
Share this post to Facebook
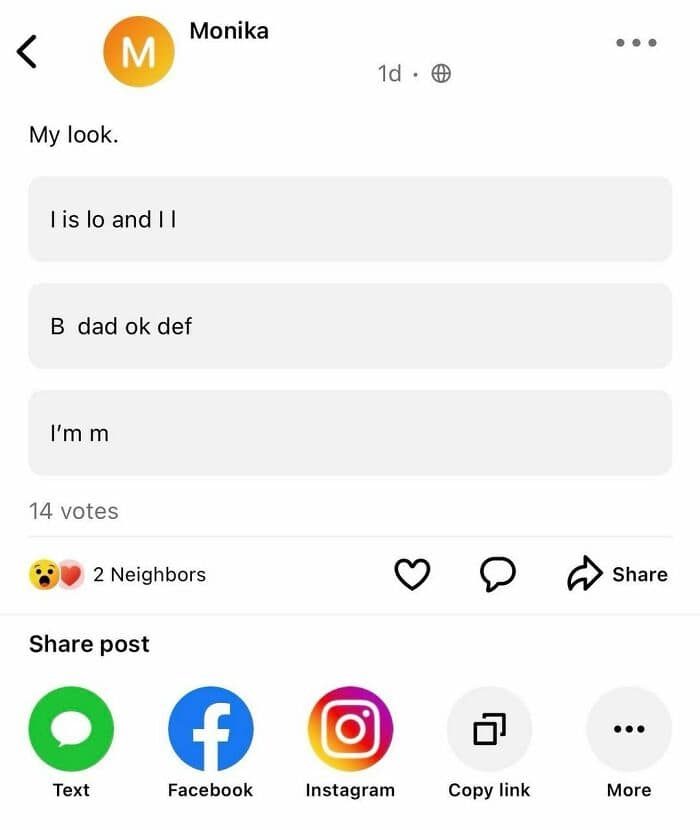tap(210, 729)
